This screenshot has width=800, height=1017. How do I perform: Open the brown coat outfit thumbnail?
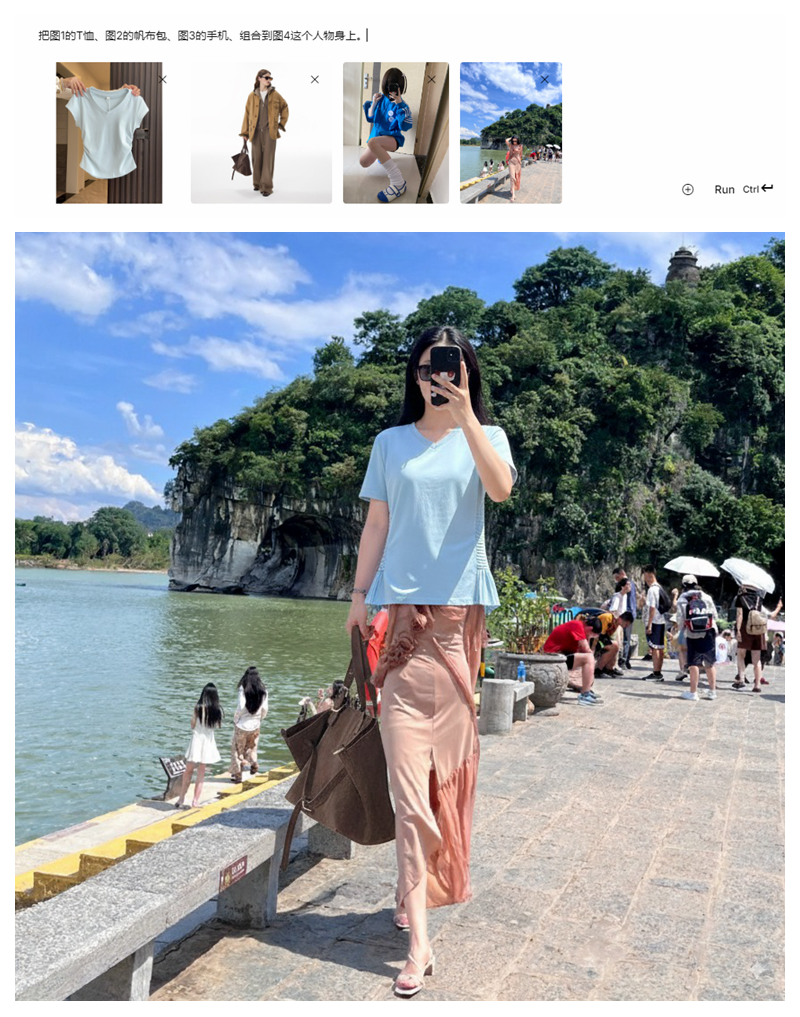pos(261,135)
